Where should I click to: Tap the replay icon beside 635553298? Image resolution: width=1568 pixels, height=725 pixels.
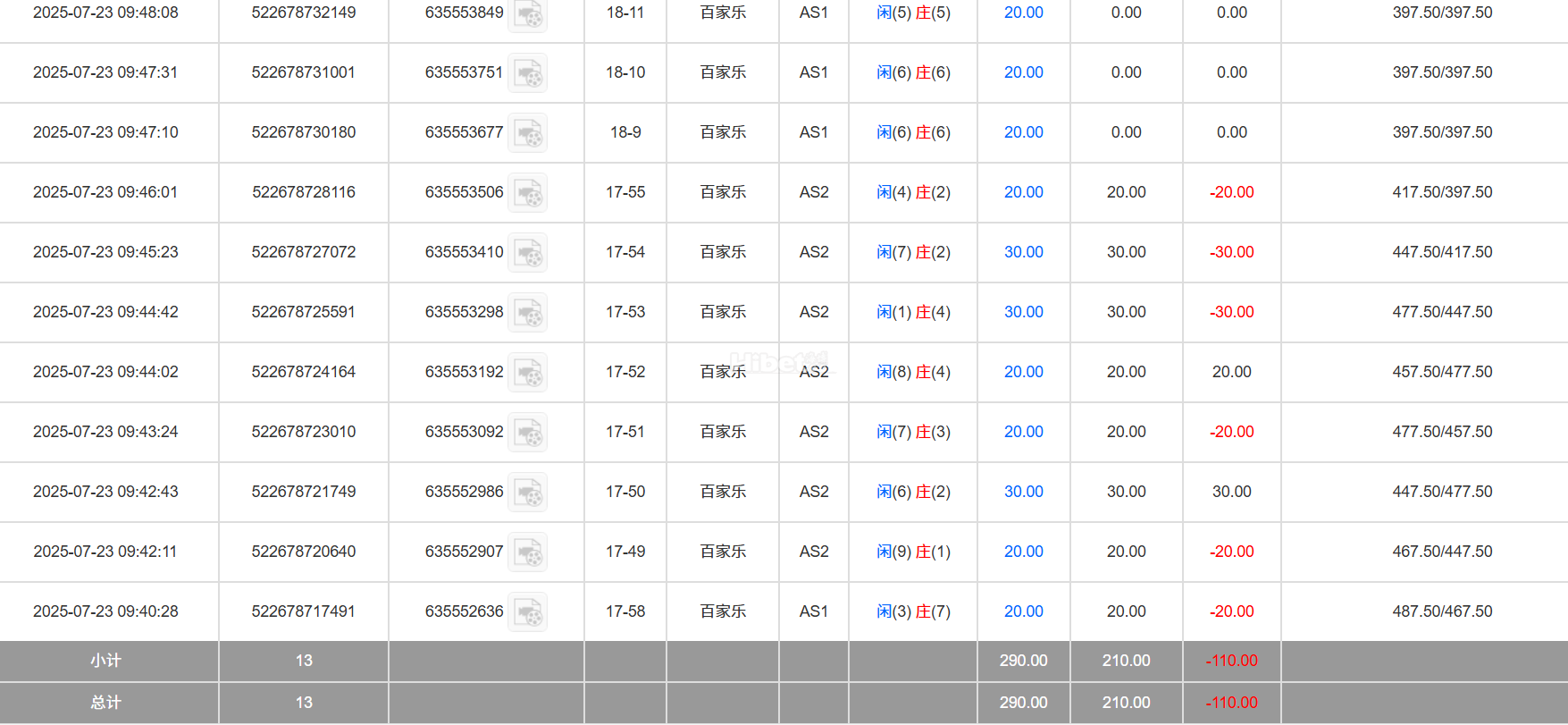[x=528, y=313]
